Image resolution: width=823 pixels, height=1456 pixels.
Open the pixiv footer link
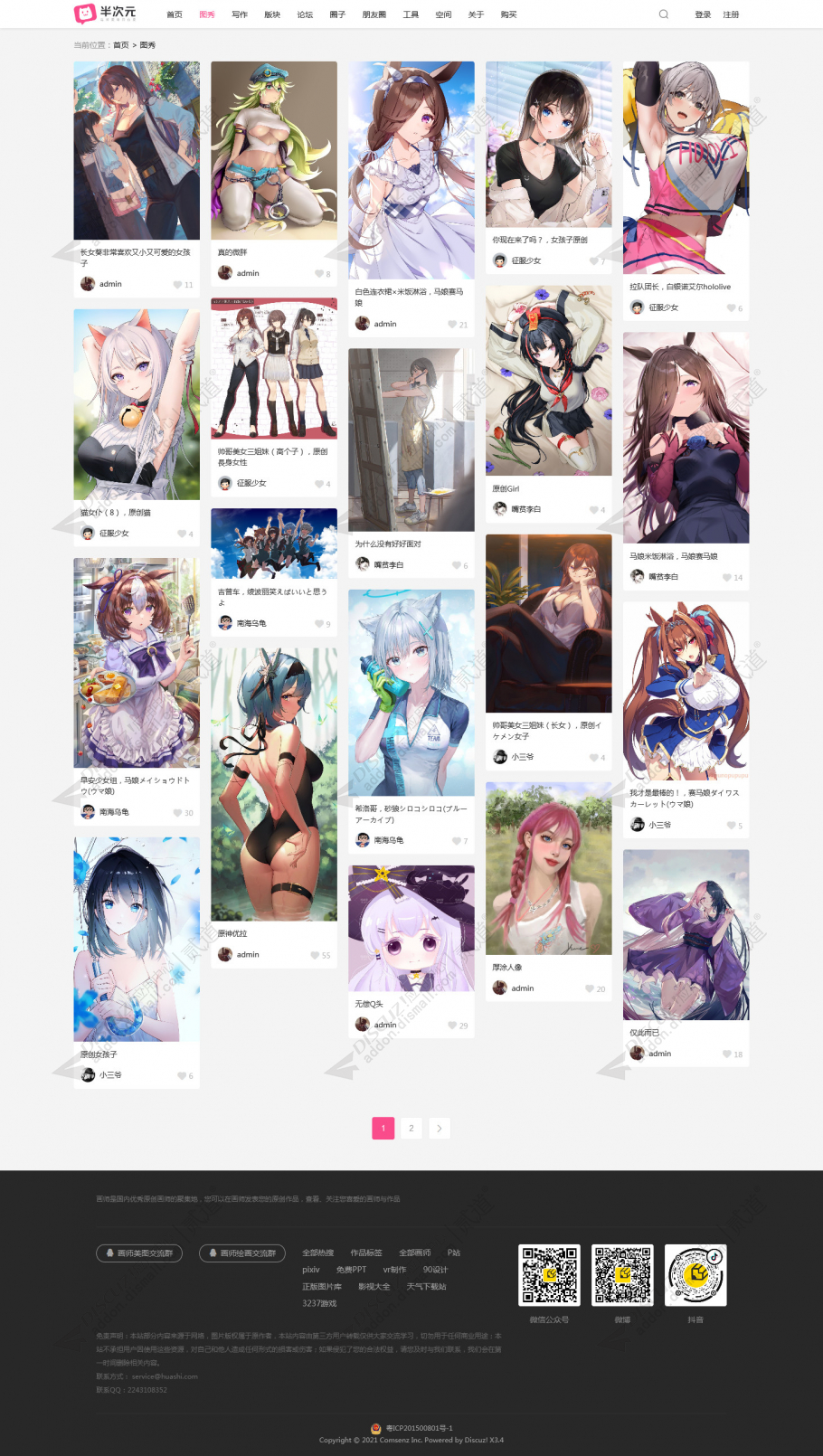pos(311,1270)
